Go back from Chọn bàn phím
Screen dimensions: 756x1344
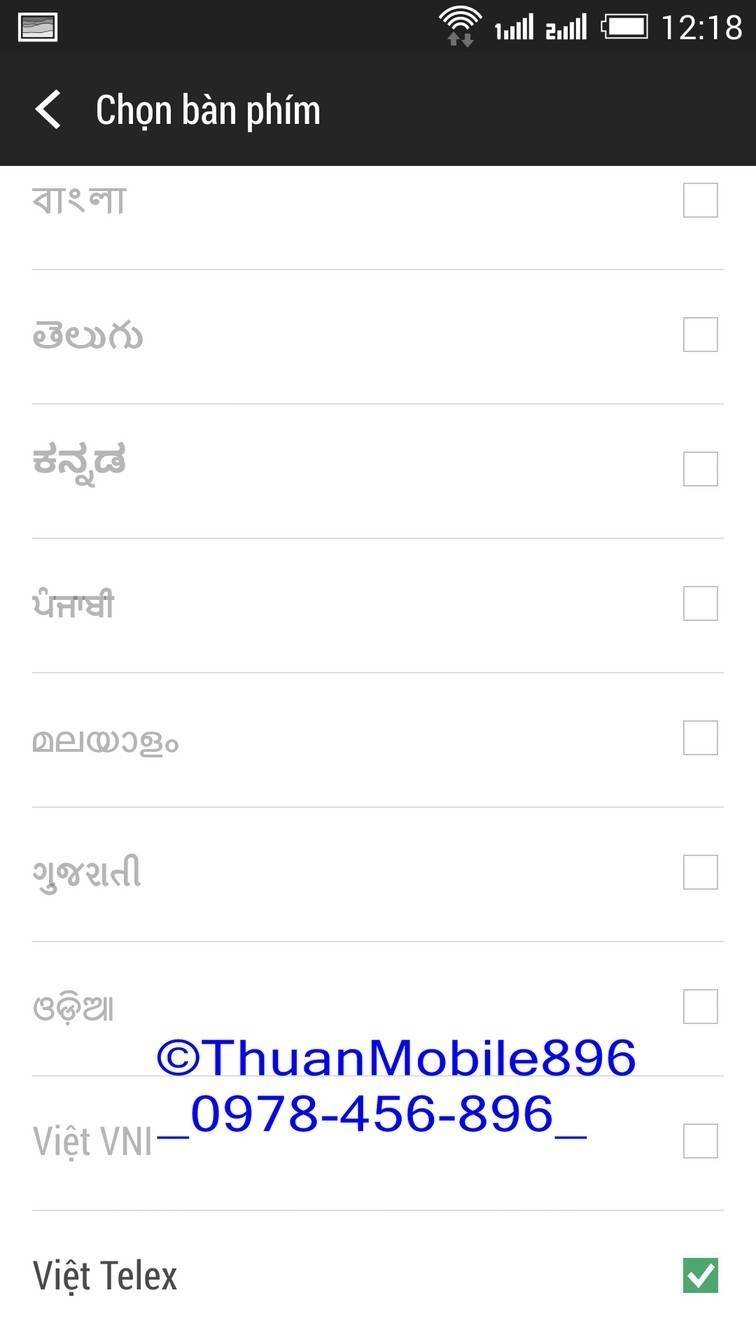click(x=48, y=110)
